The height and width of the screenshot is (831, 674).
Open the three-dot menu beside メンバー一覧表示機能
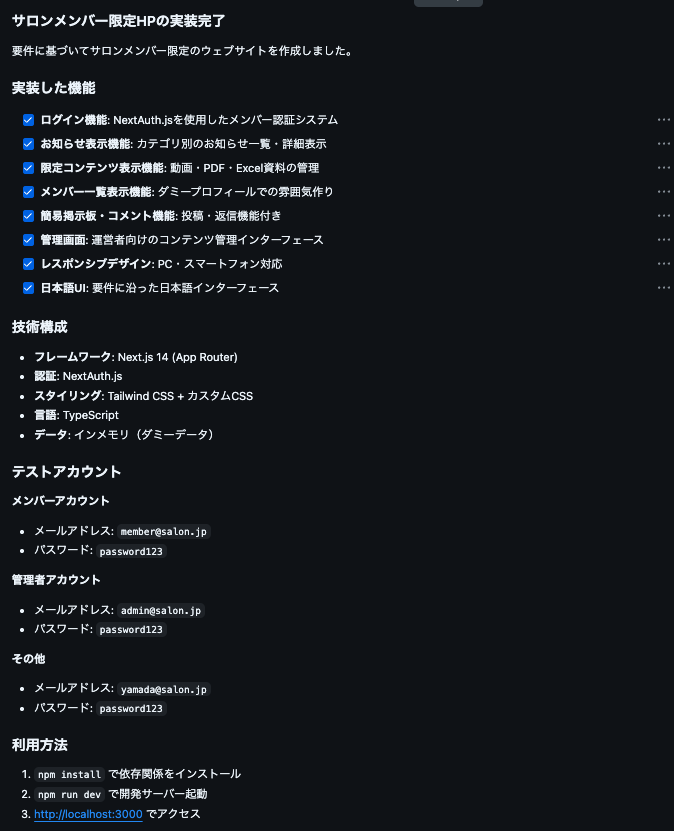pyautogui.click(x=664, y=192)
